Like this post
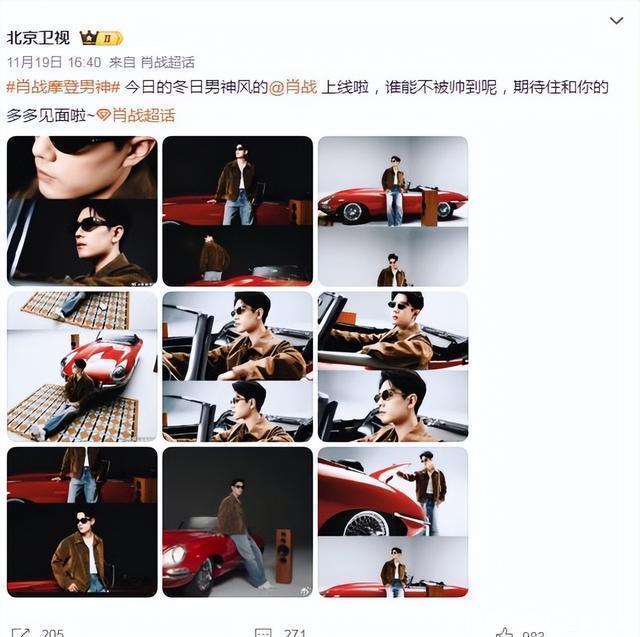Image resolution: width=640 pixels, height=637 pixels. click(x=519, y=633)
